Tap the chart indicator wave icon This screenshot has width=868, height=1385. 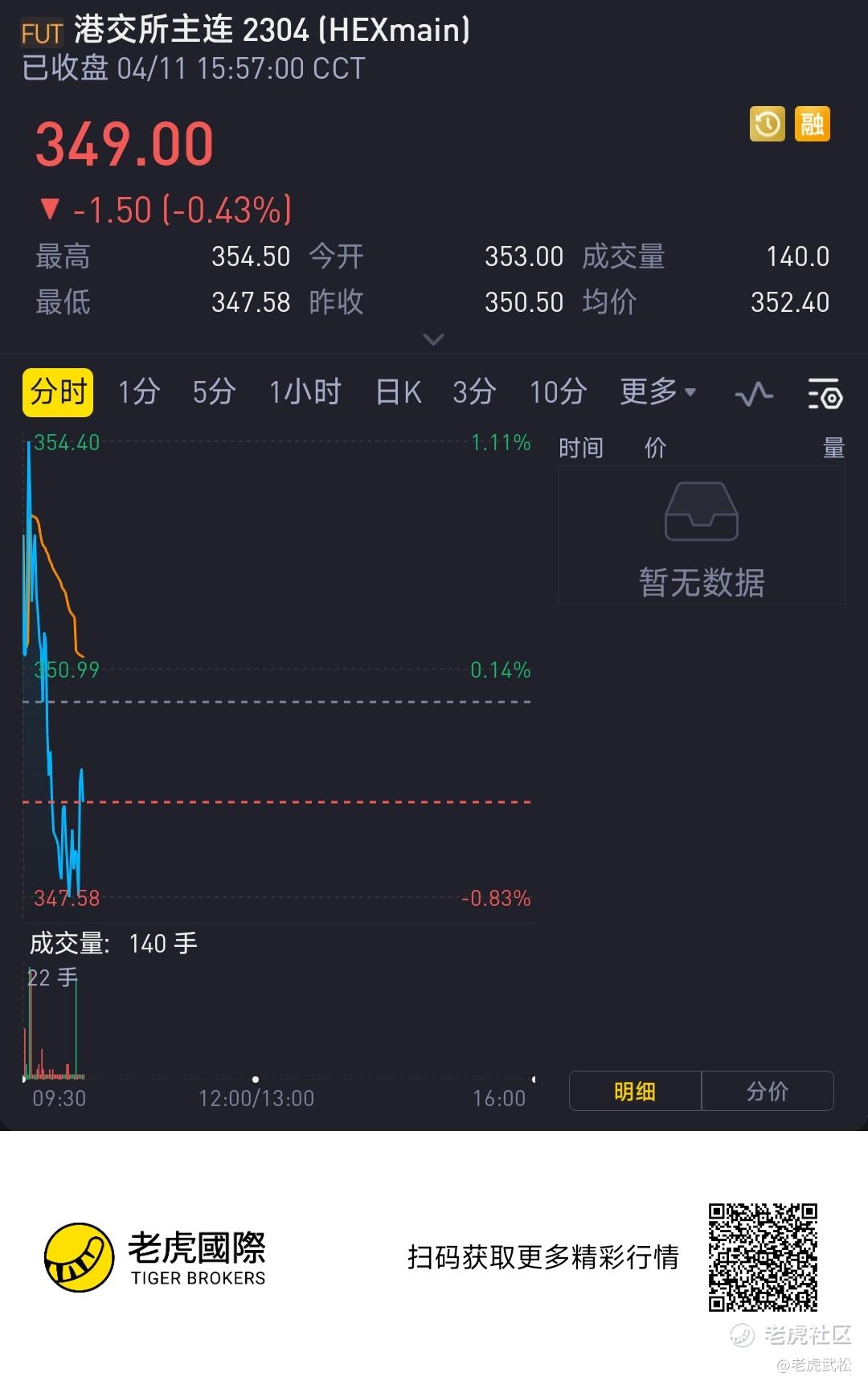click(x=754, y=394)
